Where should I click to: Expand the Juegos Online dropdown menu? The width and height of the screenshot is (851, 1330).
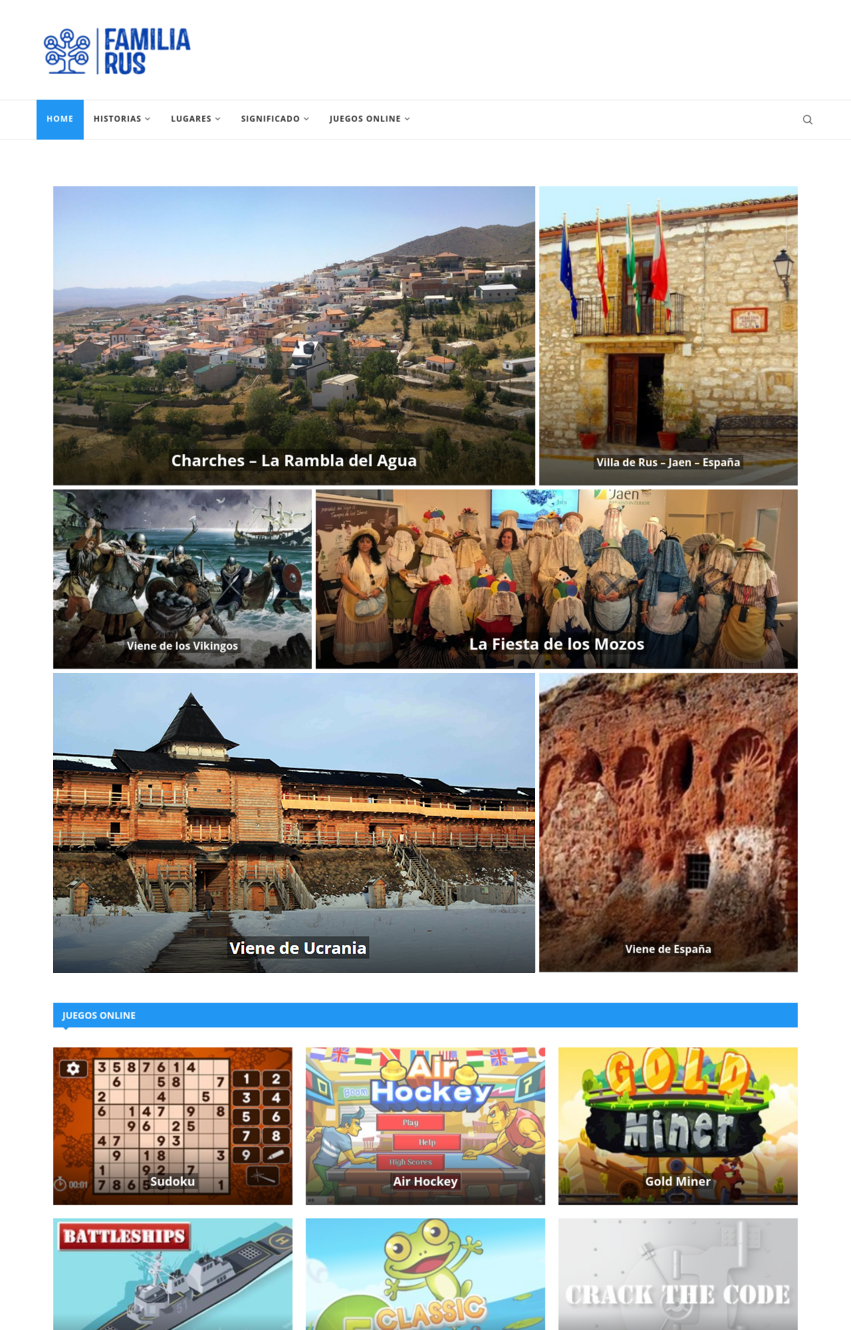tap(369, 119)
